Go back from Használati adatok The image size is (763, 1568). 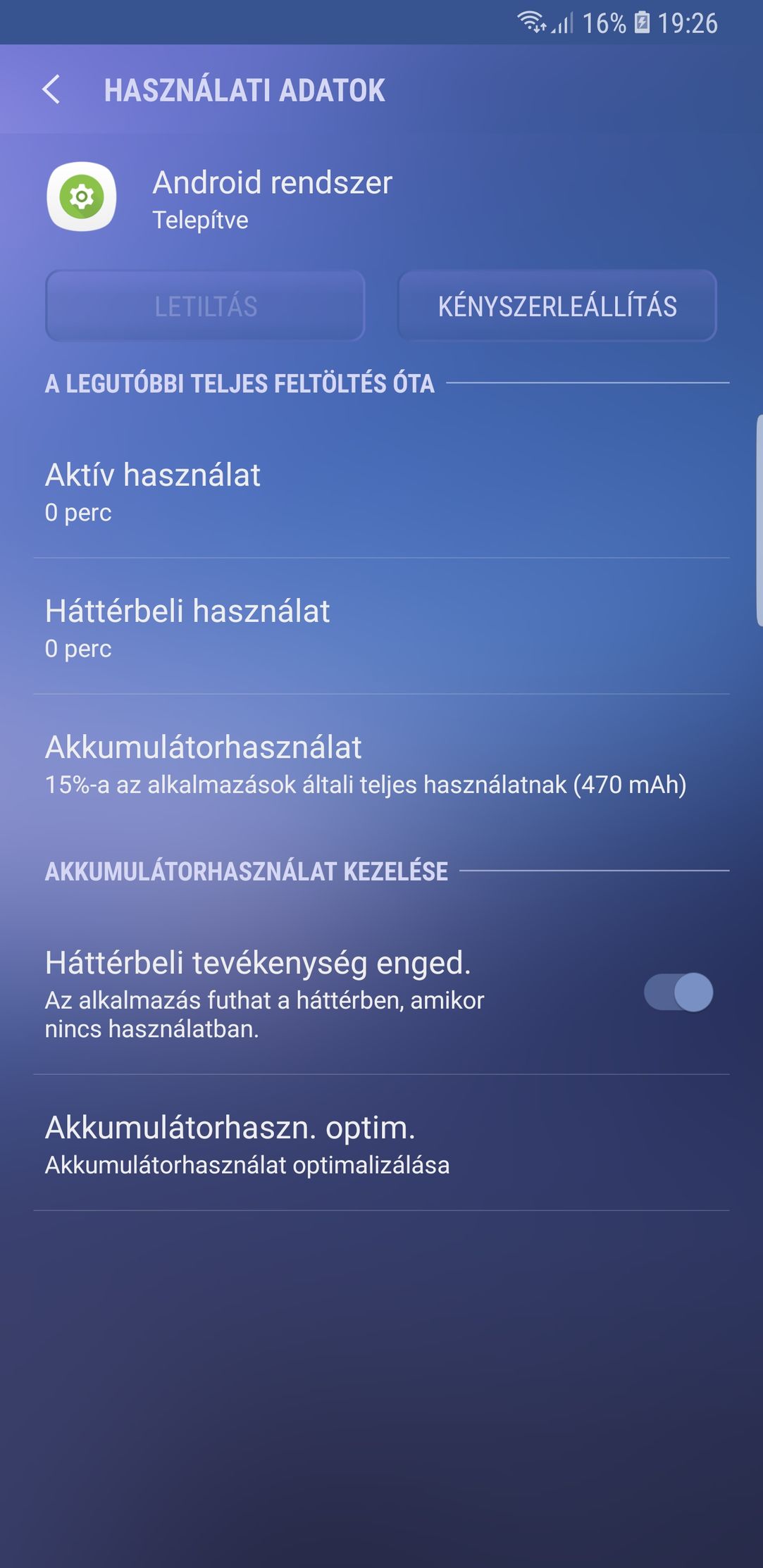click(x=51, y=90)
